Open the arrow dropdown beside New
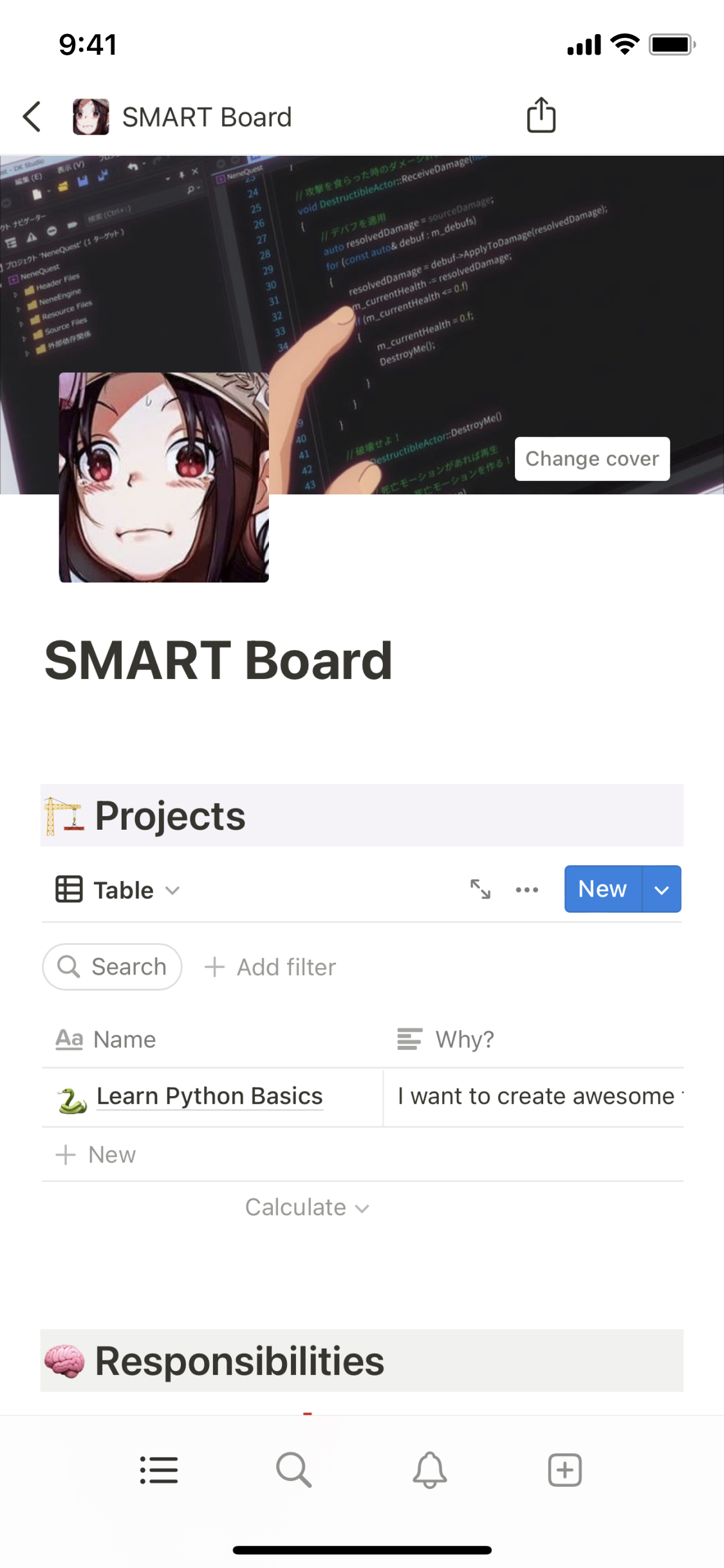The height and width of the screenshot is (1568, 724). (662, 890)
